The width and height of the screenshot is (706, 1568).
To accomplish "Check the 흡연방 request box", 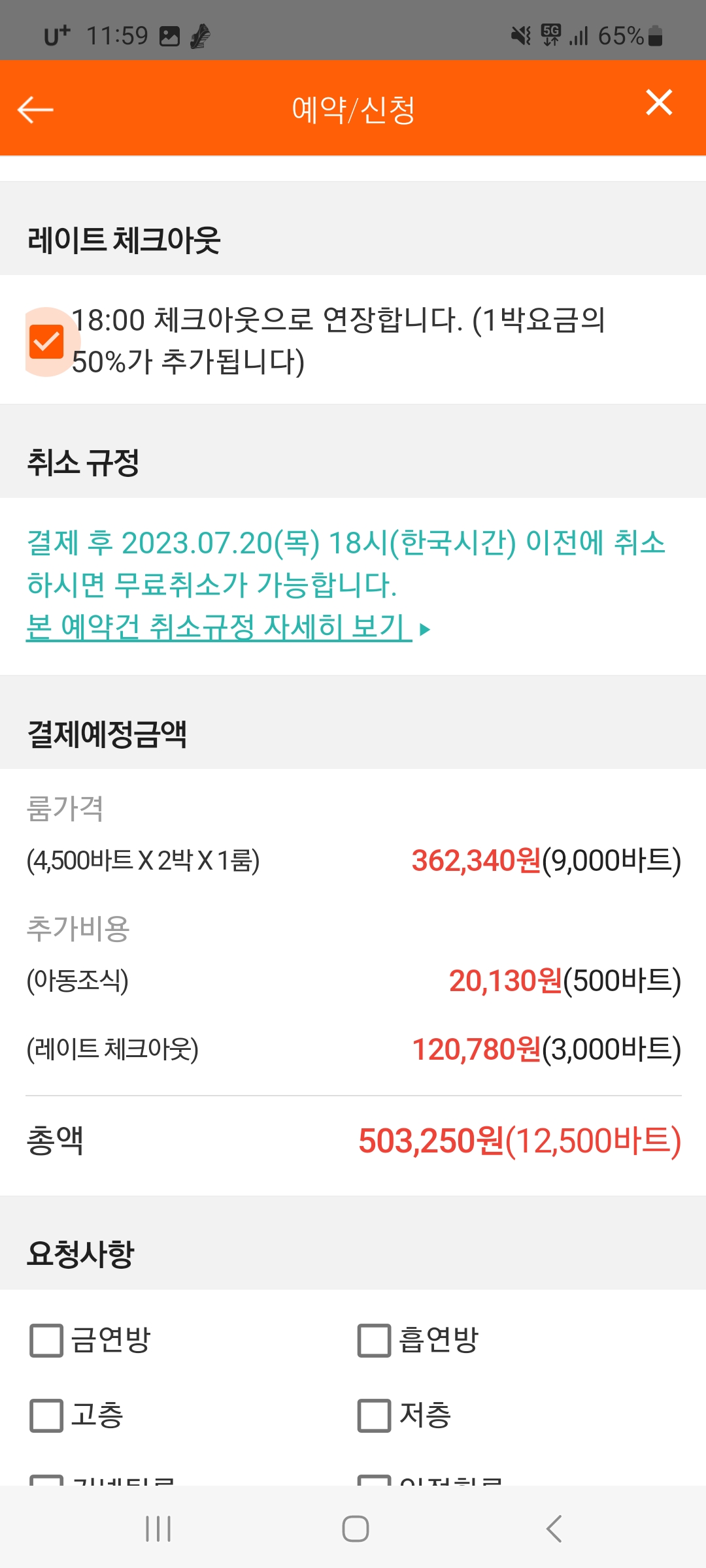I will coord(375,1341).
